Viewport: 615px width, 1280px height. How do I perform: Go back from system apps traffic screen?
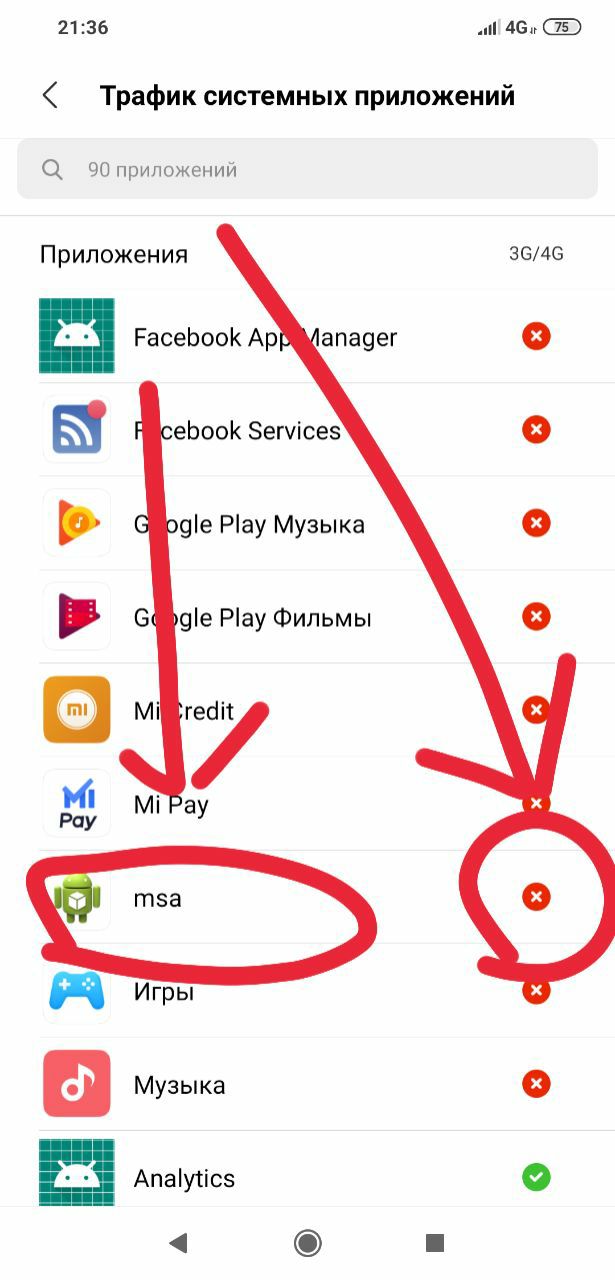50,96
